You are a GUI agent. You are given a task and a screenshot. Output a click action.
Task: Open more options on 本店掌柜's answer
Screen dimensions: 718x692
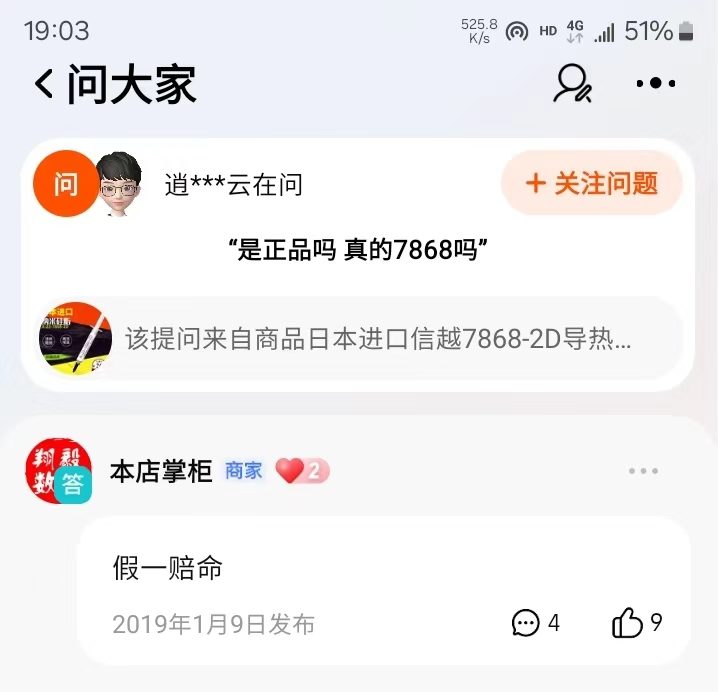pyautogui.click(x=643, y=471)
